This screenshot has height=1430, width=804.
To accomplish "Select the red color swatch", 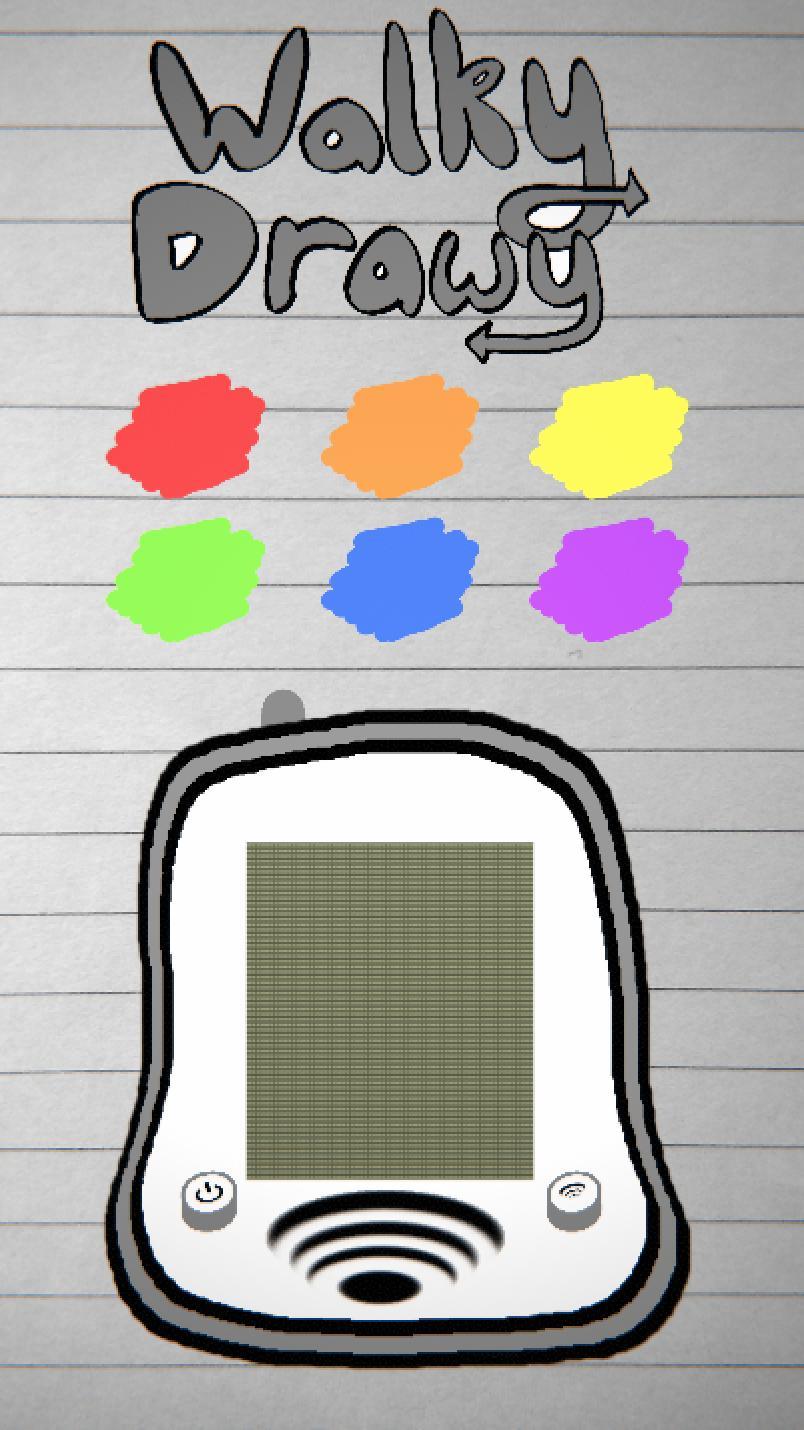I will point(186,435).
